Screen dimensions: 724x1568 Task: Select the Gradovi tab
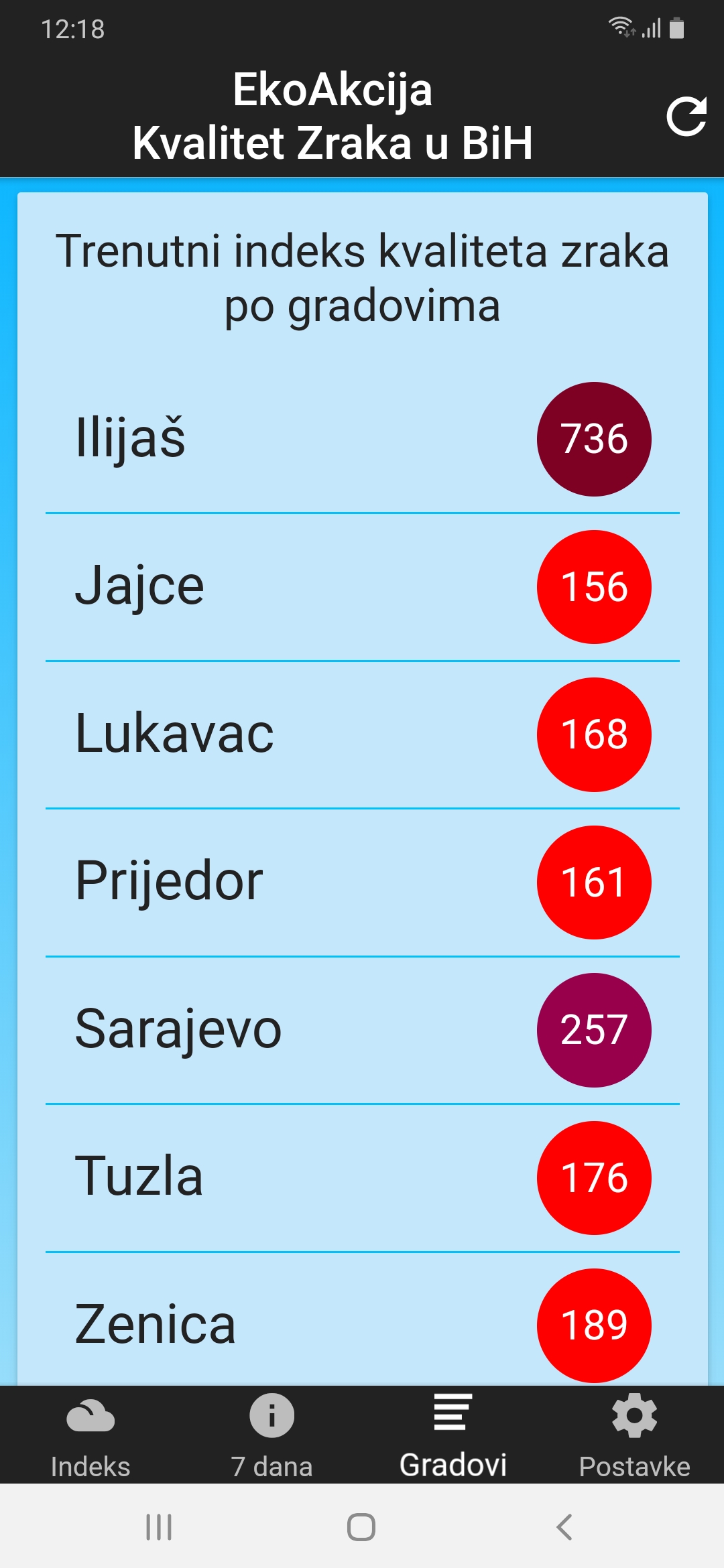[x=452, y=1435]
